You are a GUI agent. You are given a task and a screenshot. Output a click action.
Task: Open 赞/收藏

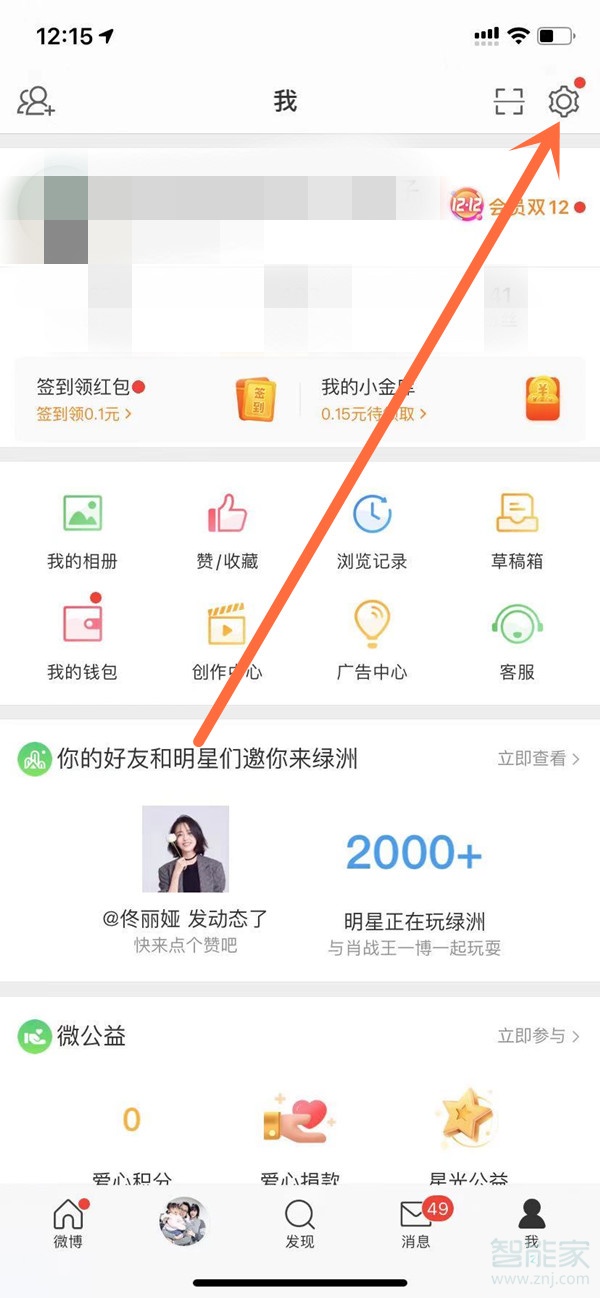pos(227,533)
